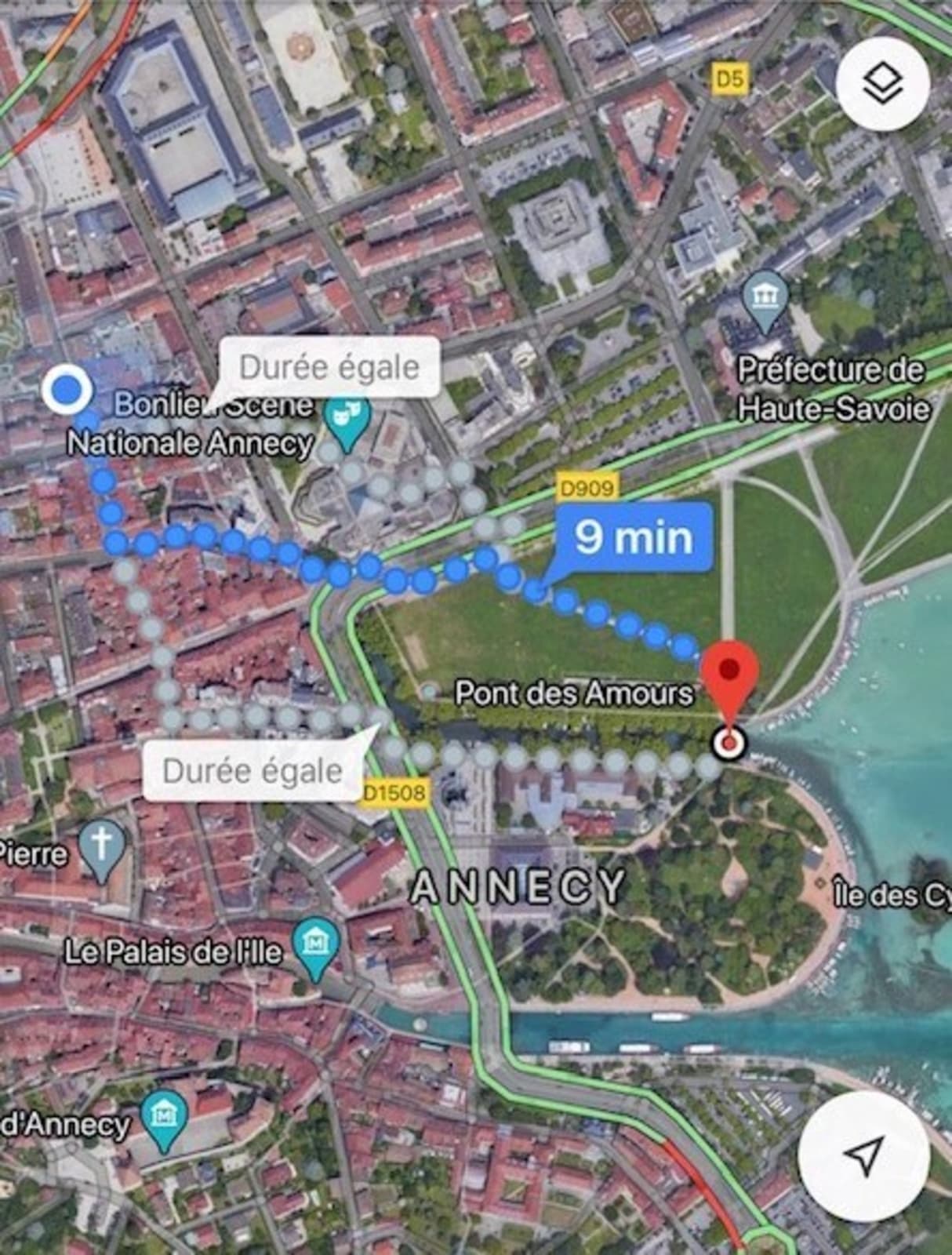The image size is (952, 1255).
Task: Open Le Palais de l'Ile marker
Action: click(315, 948)
